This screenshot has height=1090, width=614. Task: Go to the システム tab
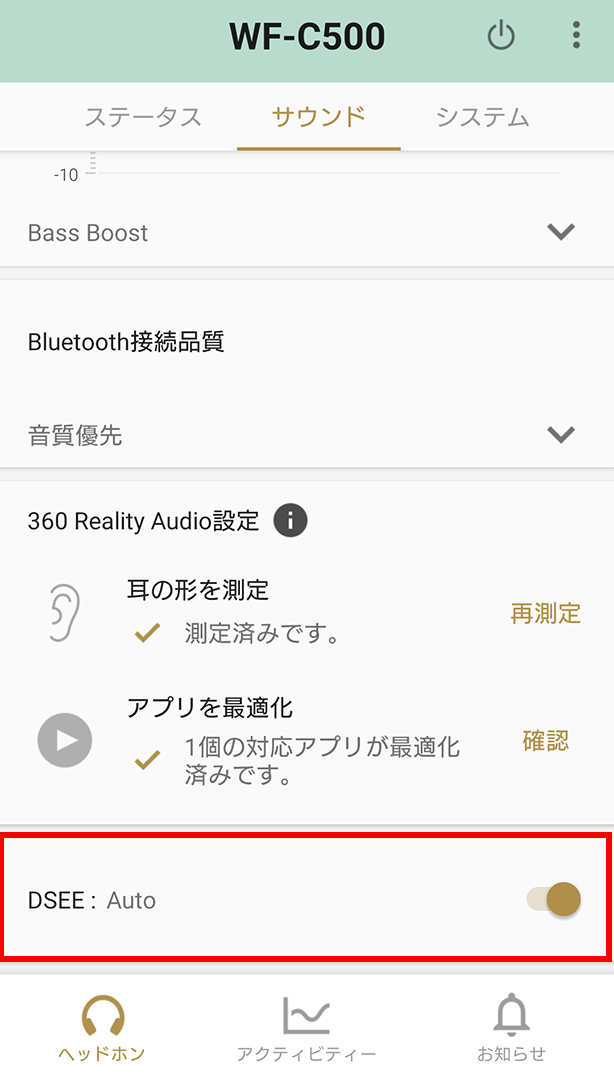(482, 116)
